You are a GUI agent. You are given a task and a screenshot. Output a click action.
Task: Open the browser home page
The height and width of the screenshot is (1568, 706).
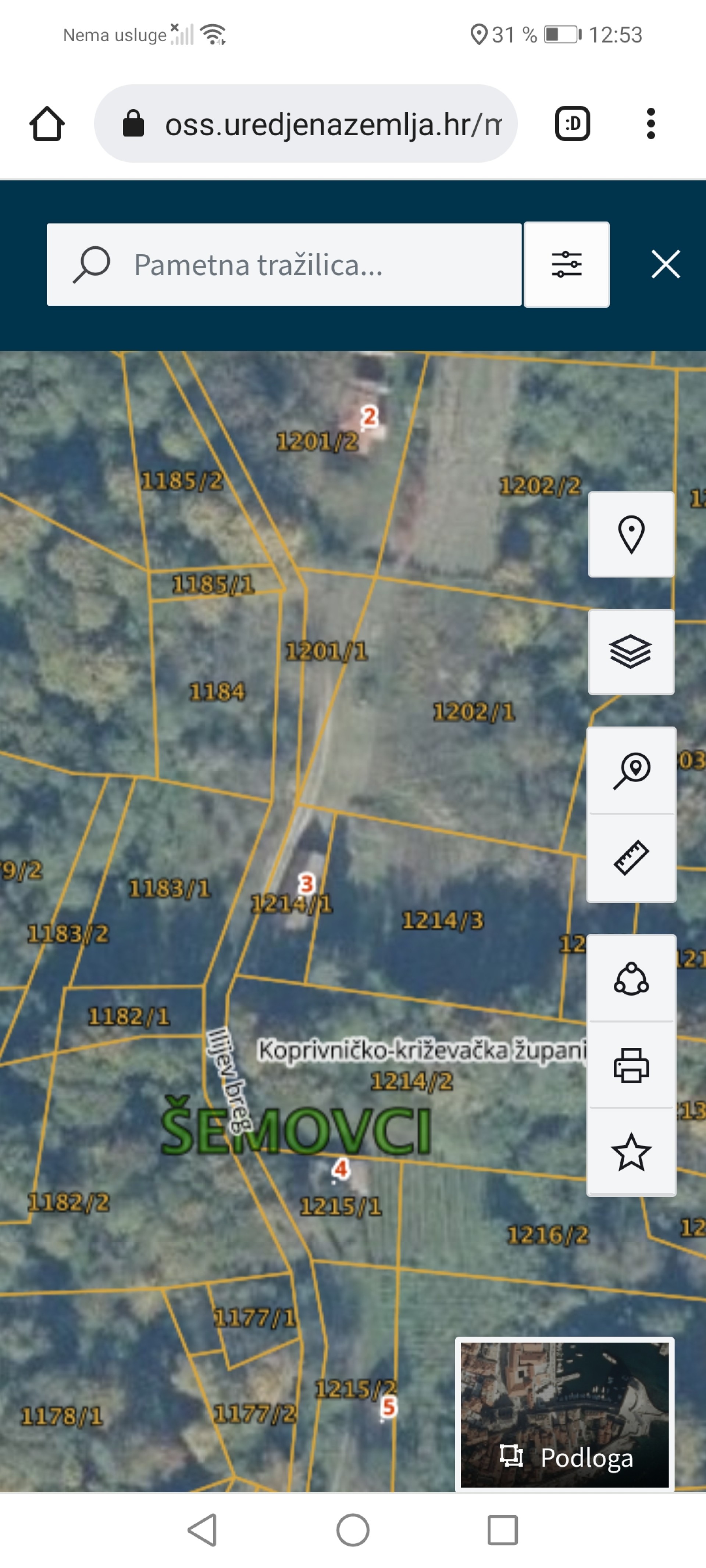[47, 124]
